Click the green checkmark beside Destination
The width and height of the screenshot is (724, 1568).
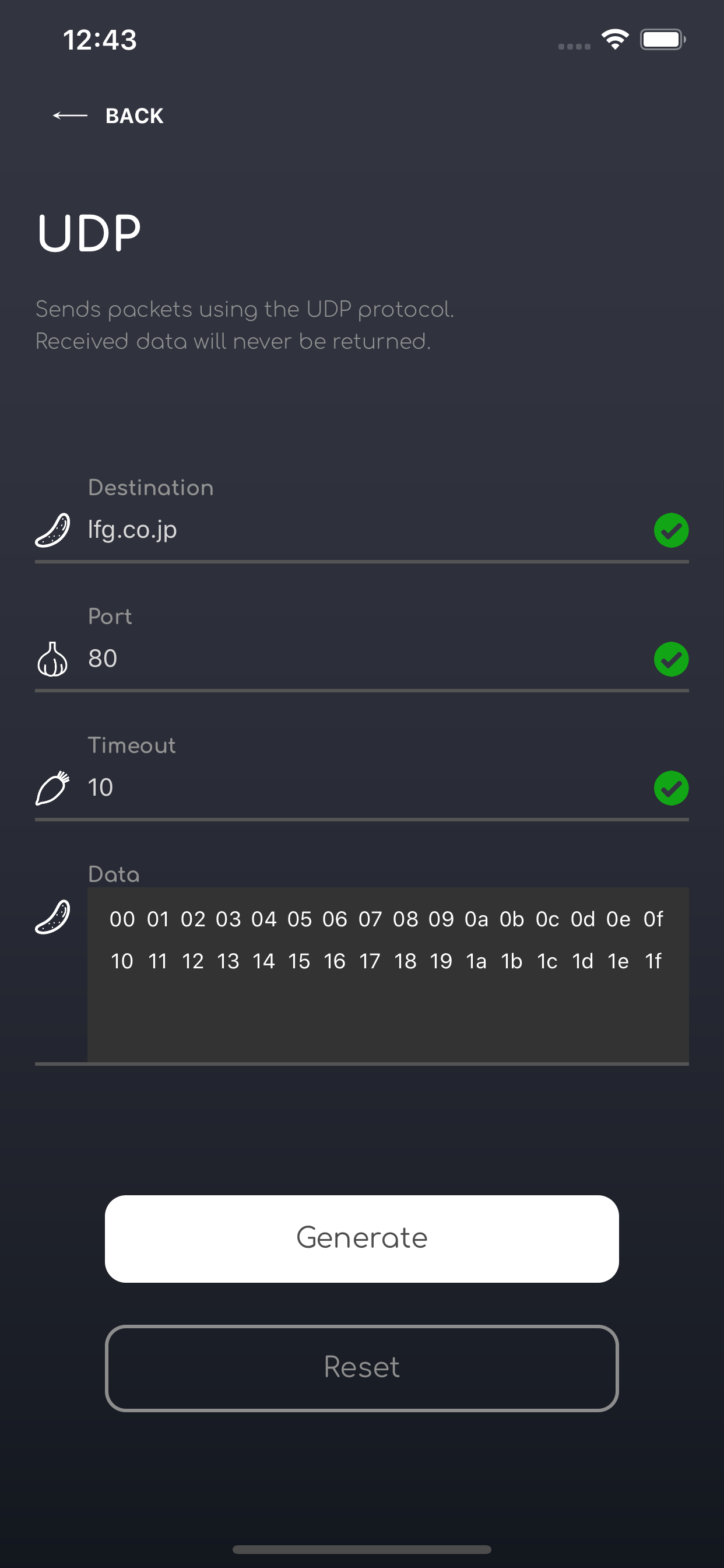671,530
